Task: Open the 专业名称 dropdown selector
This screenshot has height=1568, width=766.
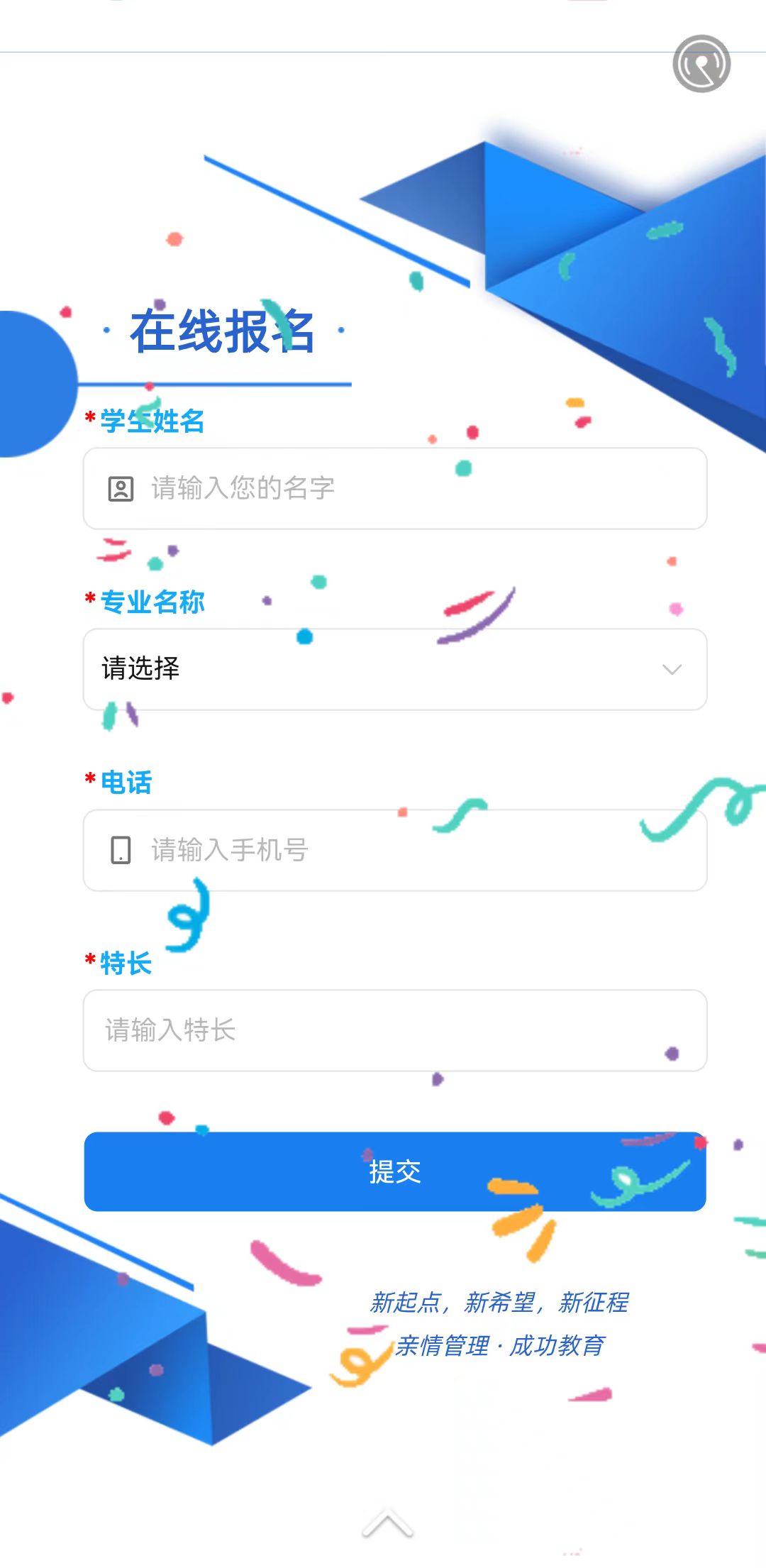Action: (394, 669)
